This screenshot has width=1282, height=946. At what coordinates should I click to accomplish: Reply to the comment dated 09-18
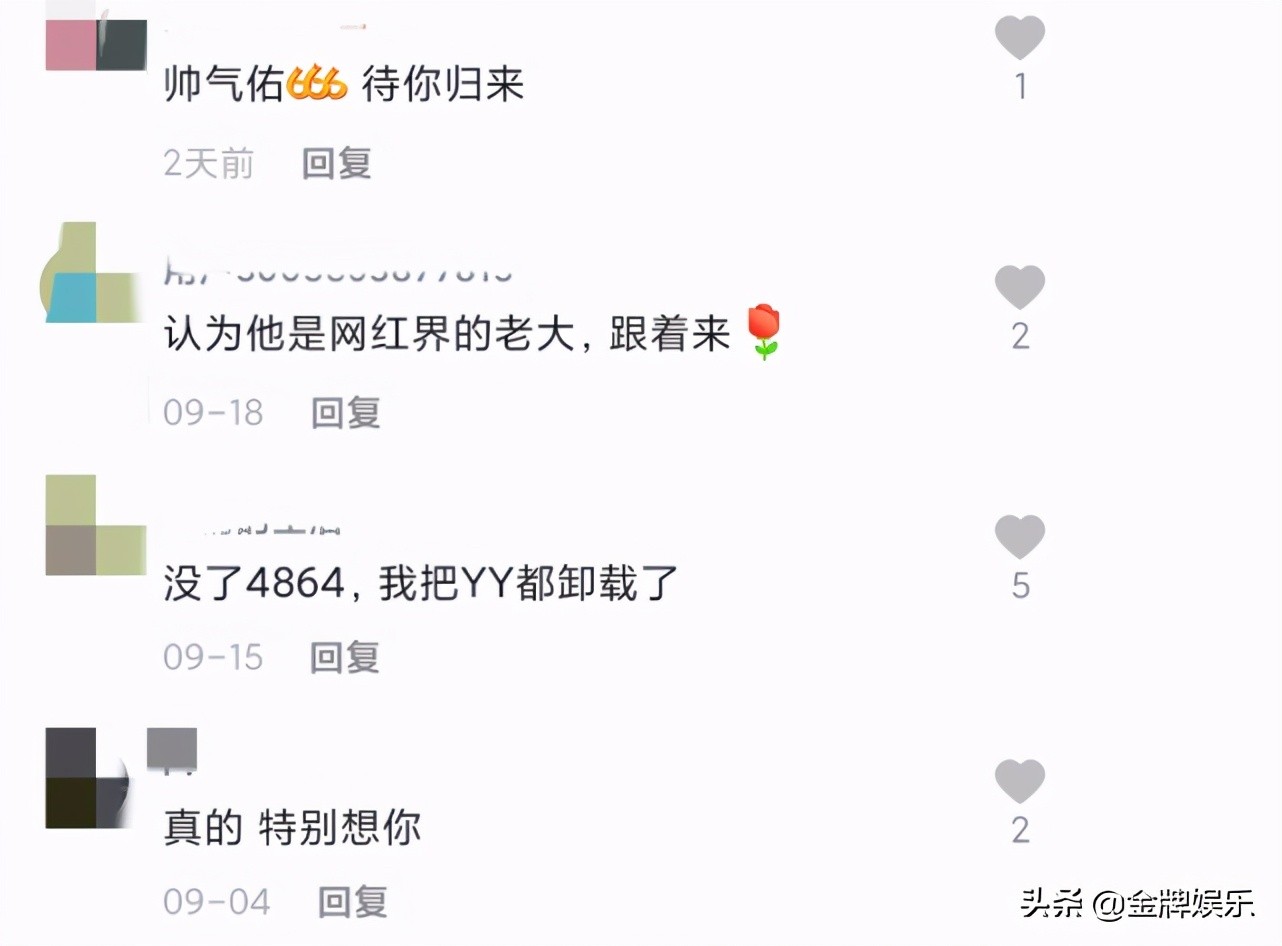point(346,412)
